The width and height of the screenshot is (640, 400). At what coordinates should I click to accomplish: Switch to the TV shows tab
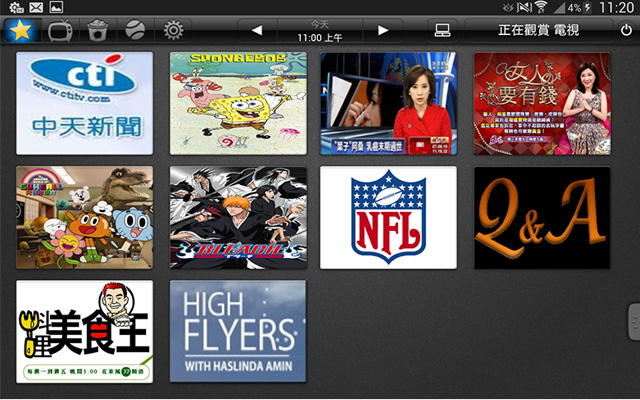tap(60, 30)
